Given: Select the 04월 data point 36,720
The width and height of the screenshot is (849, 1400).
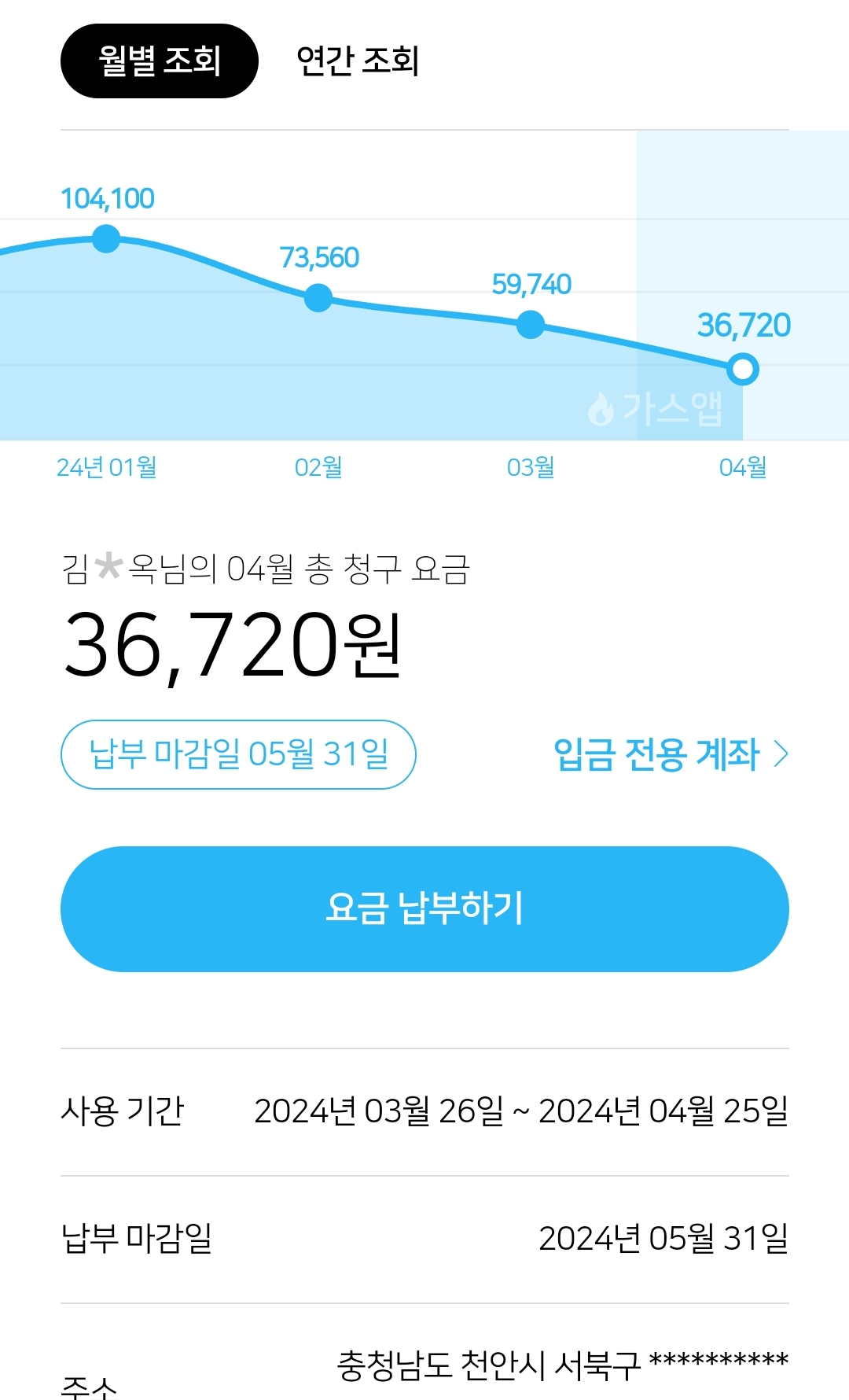Looking at the screenshot, I should point(742,369).
